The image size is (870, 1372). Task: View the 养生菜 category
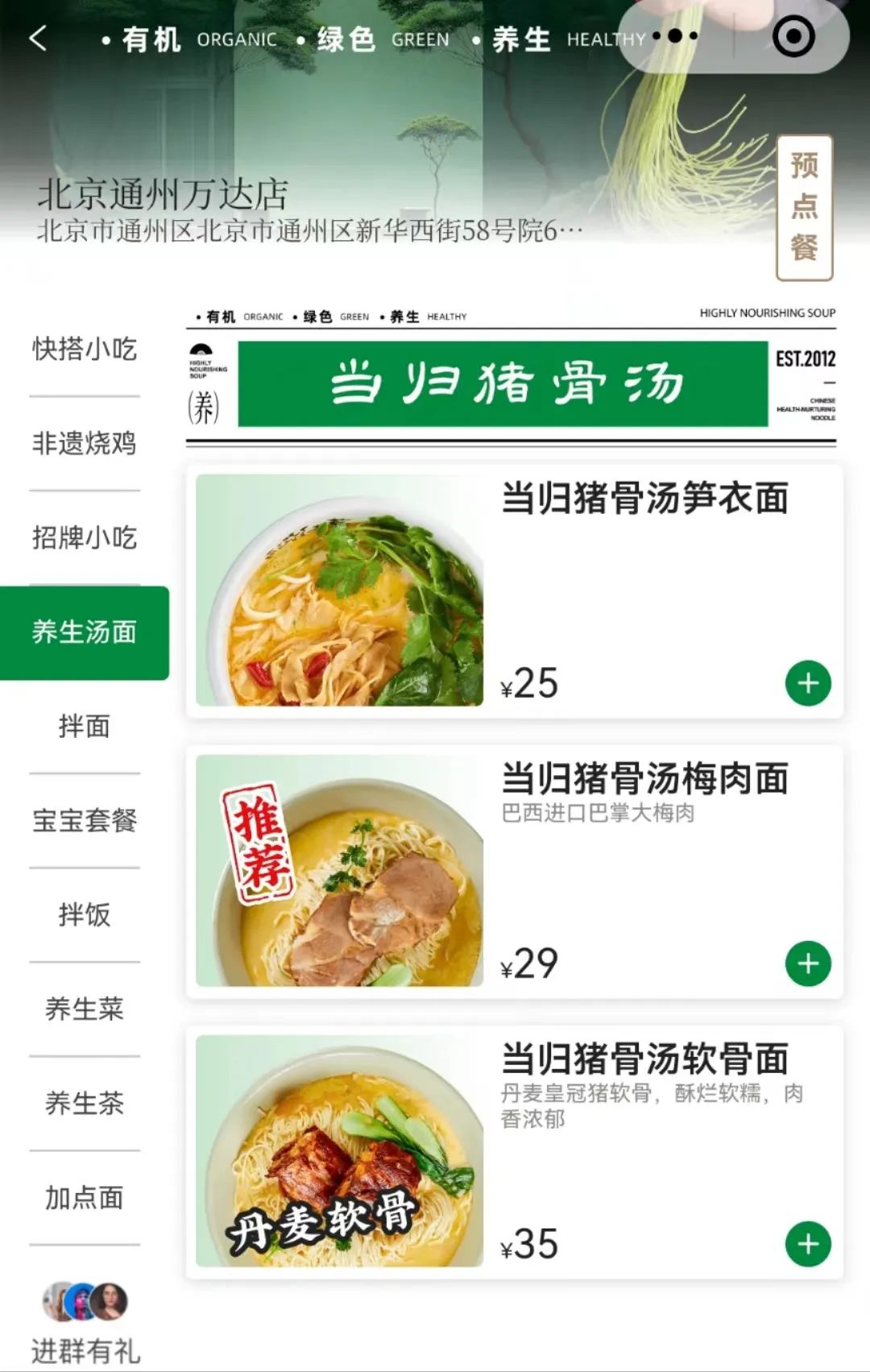[x=85, y=1009]
